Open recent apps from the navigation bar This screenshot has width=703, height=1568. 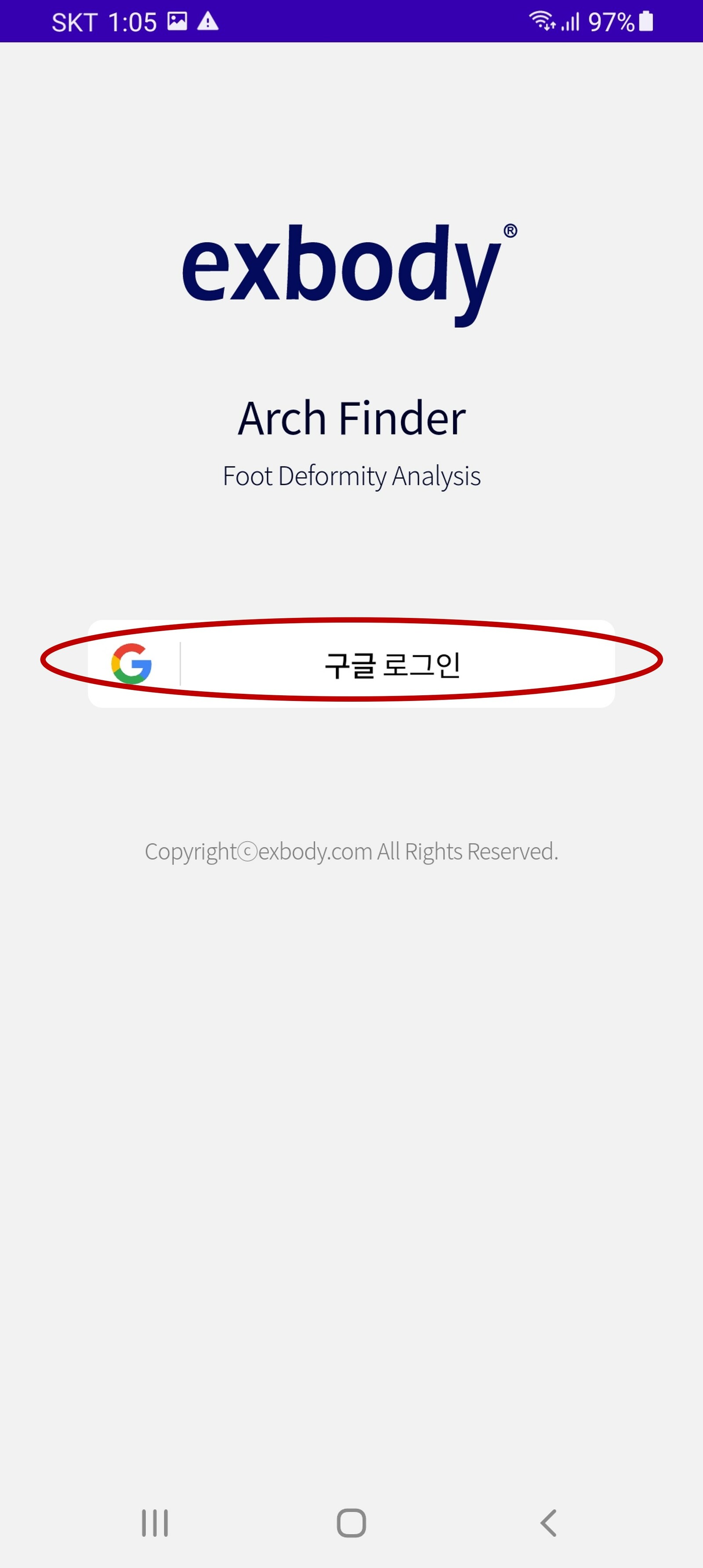(x=155, y=1523)
